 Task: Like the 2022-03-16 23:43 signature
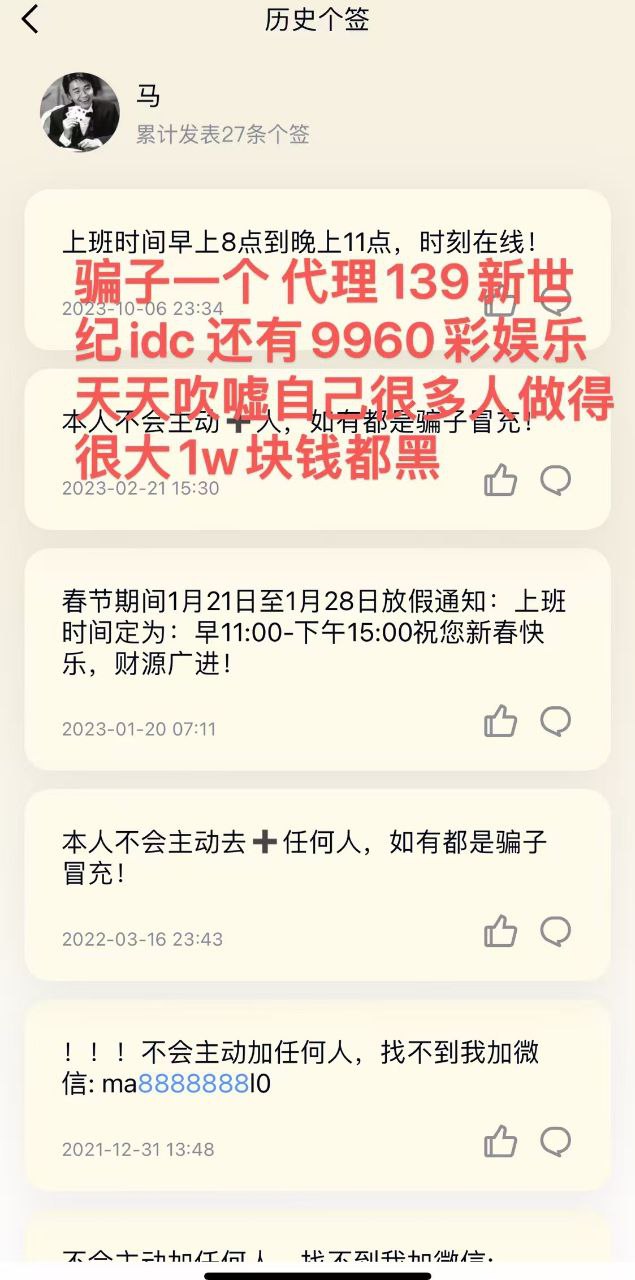pos(500,932)
